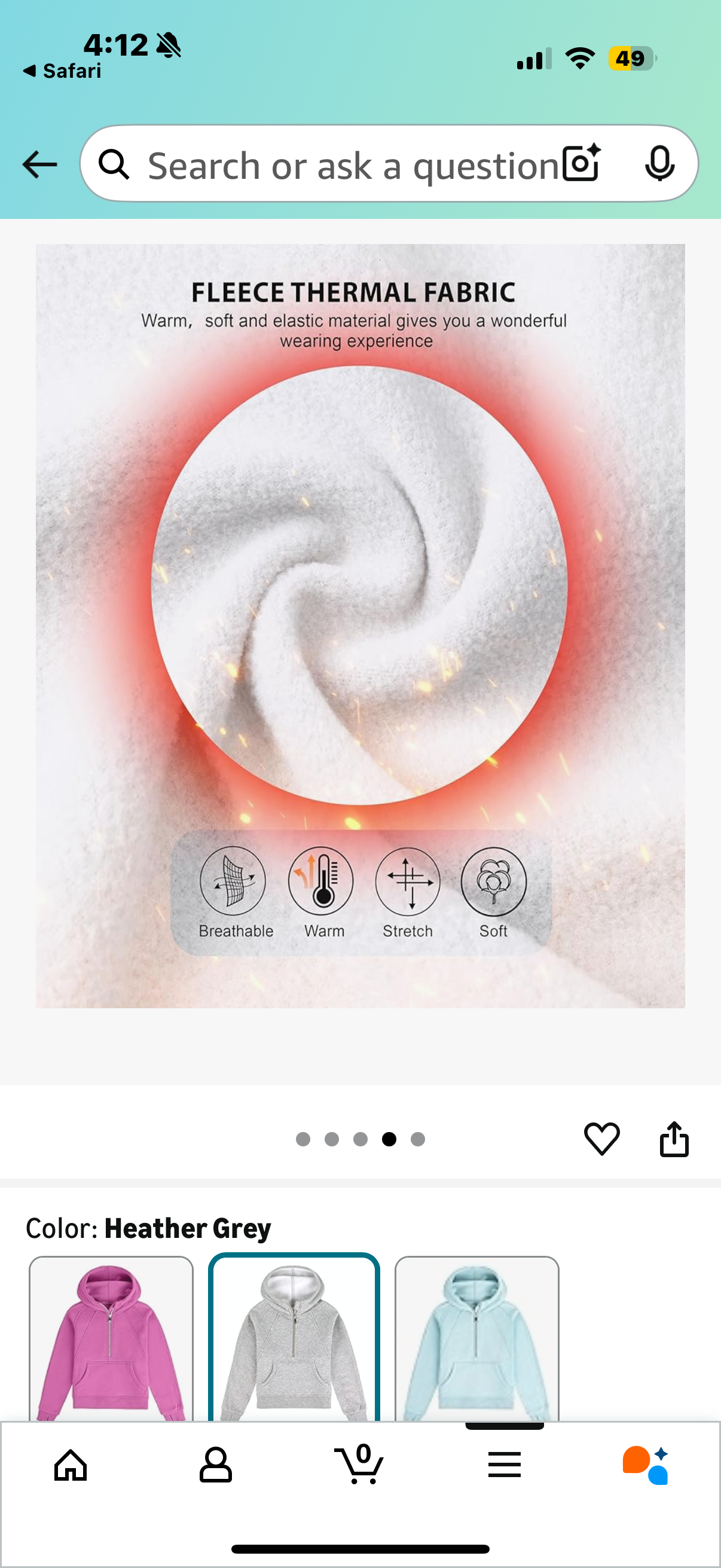Image resolution: width=721 pixels, height=1568 pixels.
Task: Open camera lens search icon
Action: coord(581,163)
